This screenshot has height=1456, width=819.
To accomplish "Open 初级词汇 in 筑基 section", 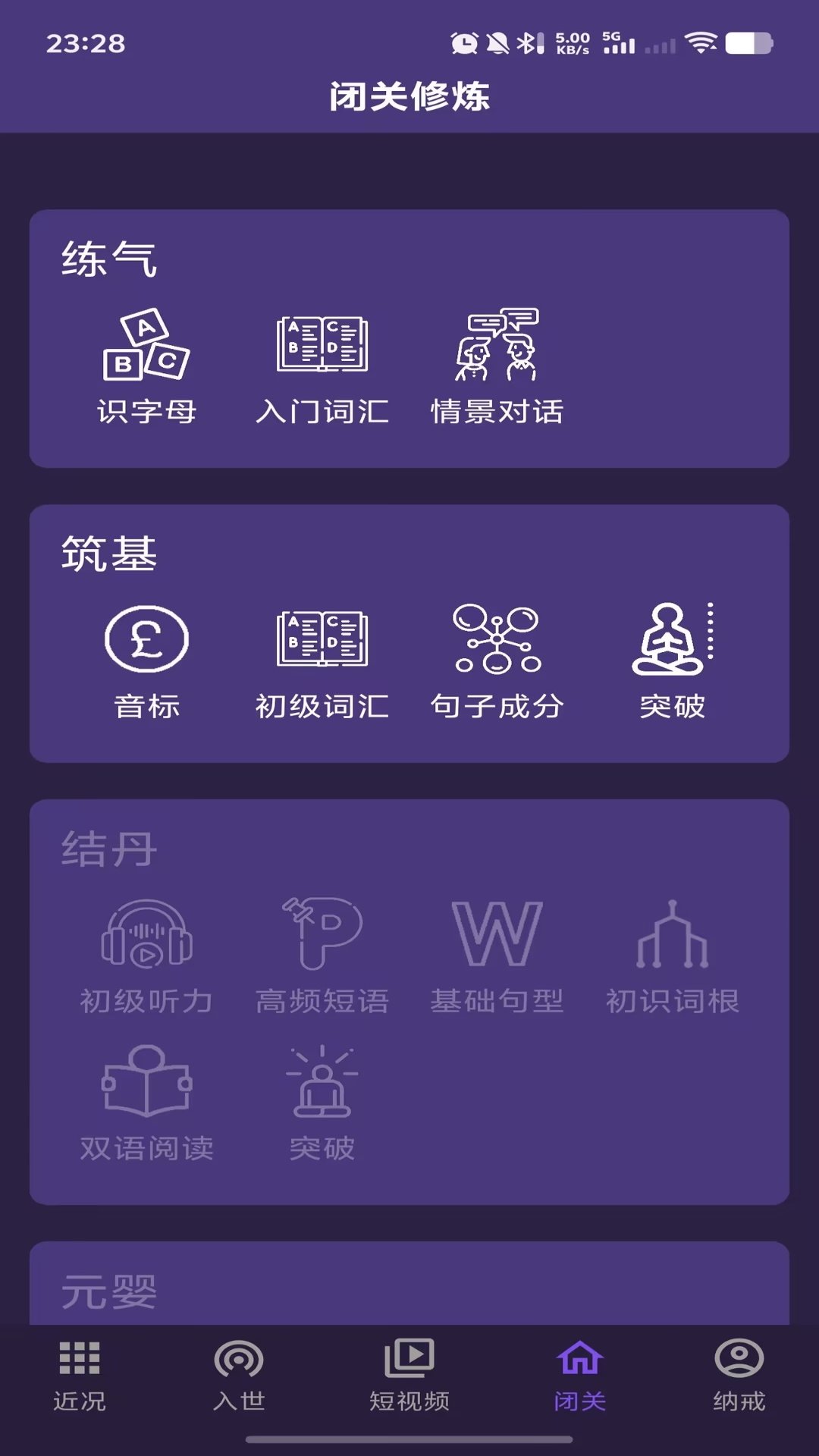I will click(322, 661).
